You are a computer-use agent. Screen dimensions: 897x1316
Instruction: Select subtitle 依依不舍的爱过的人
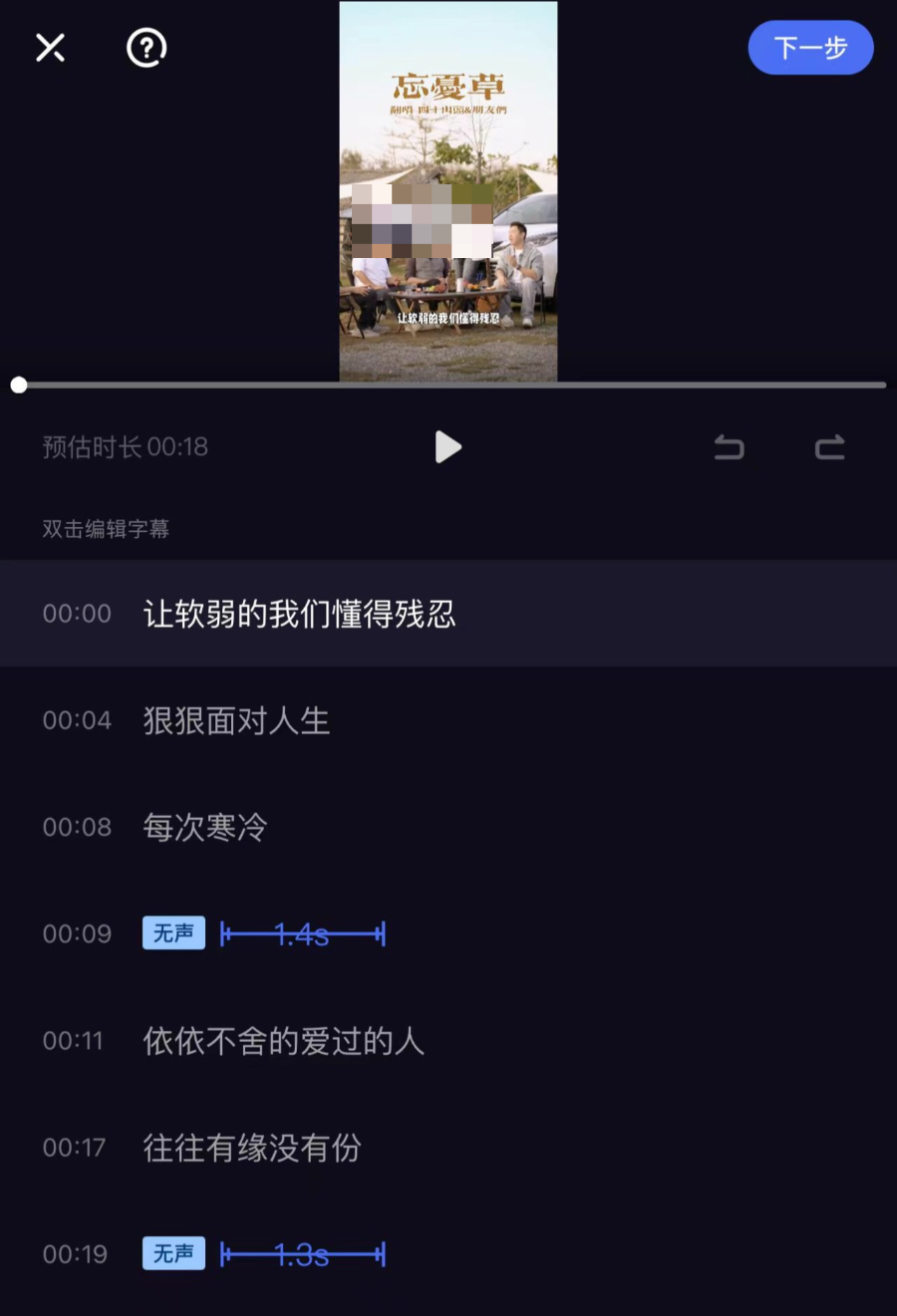[x=284, y=1041]
